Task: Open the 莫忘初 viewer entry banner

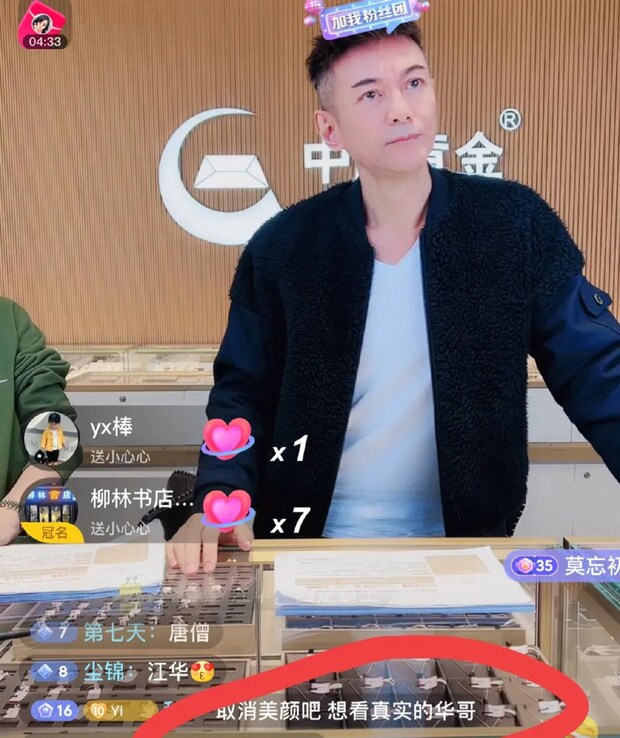Action: (563, 566)
